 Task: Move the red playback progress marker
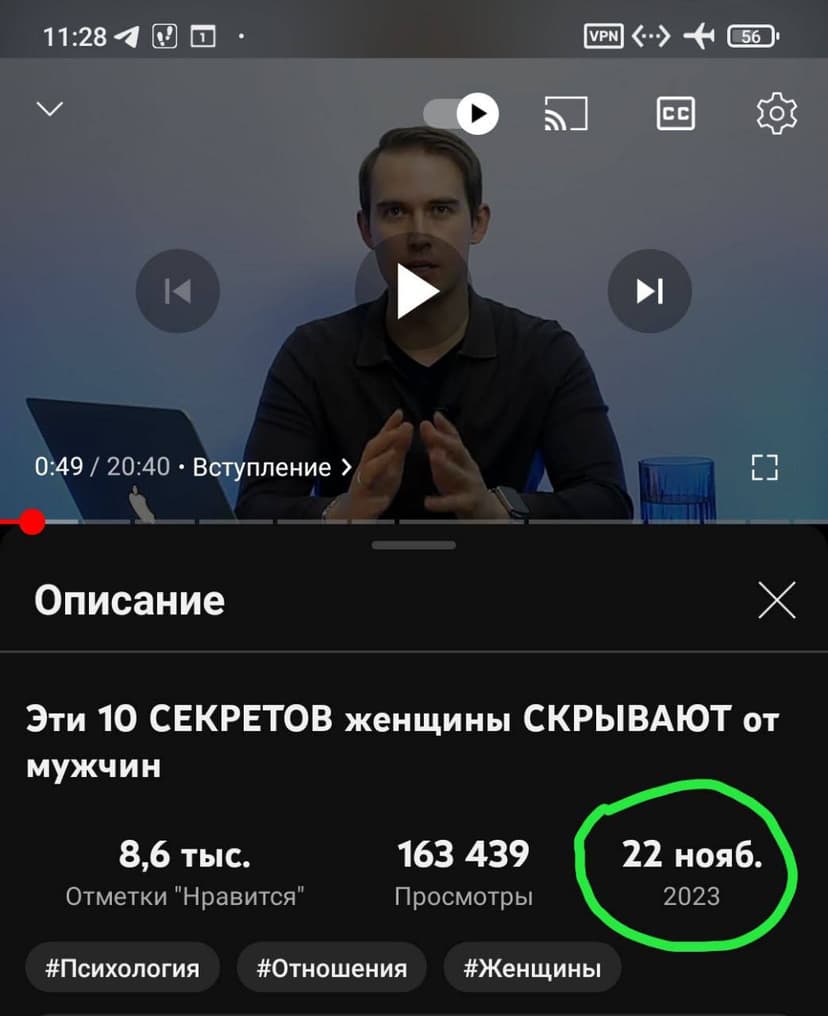click(x=31, y=519)
